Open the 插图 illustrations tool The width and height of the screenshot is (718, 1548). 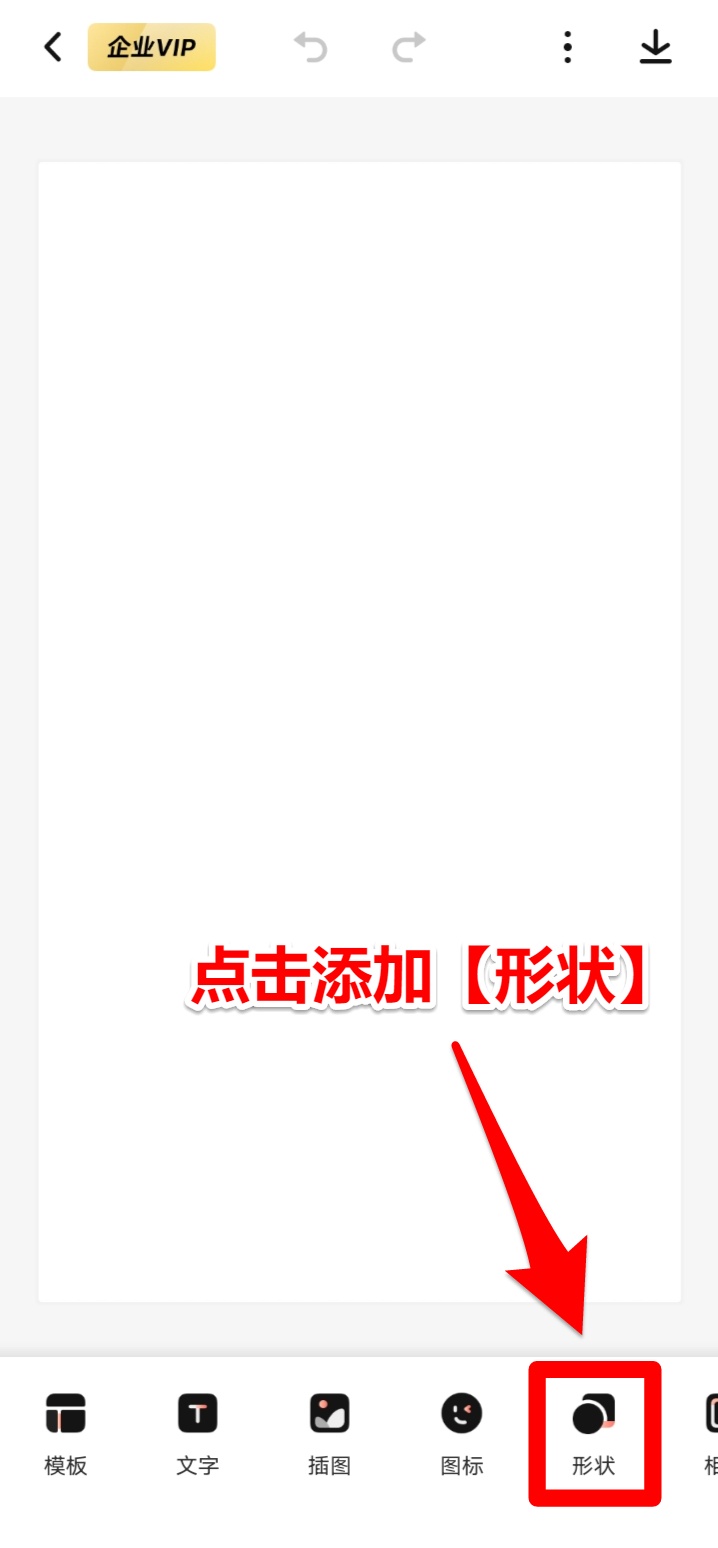[329, 1433]
